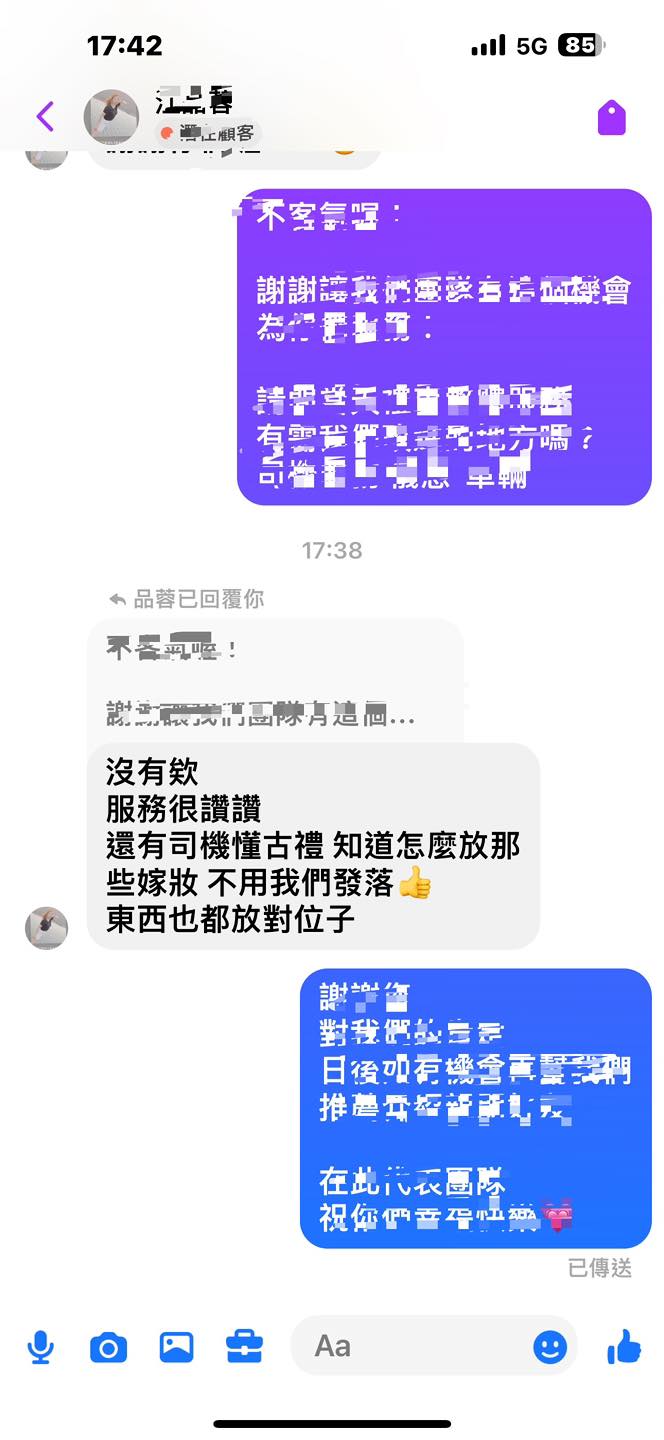Send a thumbs-up like
The height and width of the screenshot is (1440, 664).
point(624,1346)
